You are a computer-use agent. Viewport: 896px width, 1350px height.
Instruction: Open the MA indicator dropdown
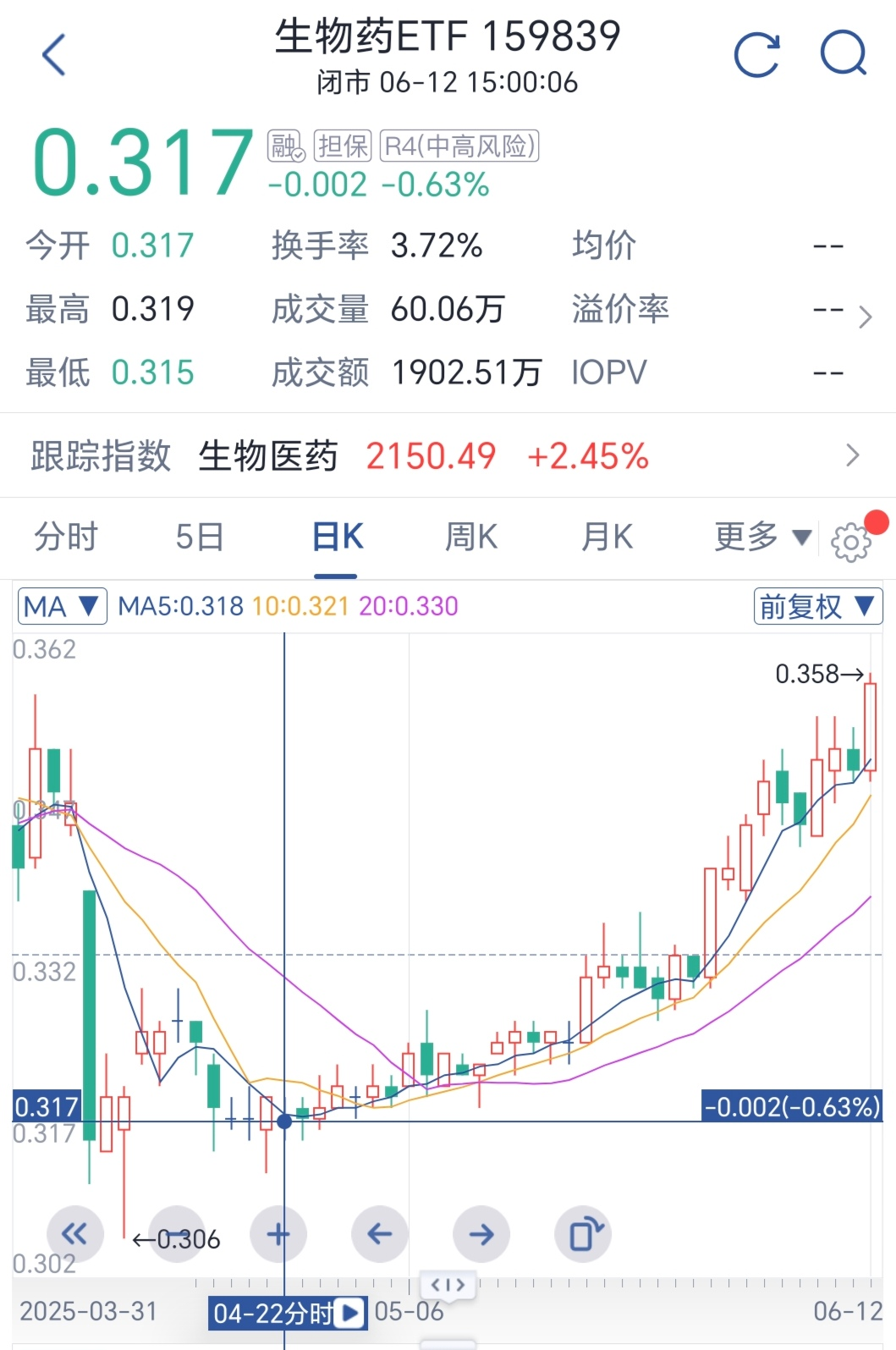62,606
